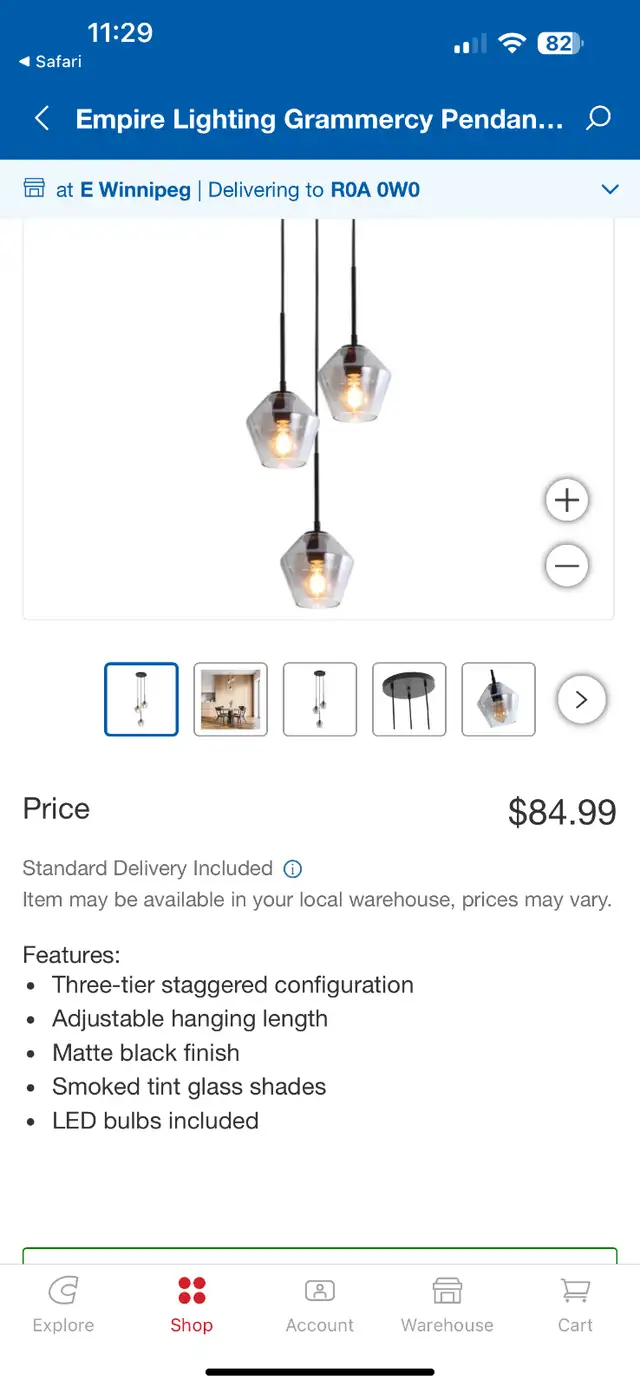This screenshot has width=640, height=1388.
Task: Open the search magnifier icon
Action: pyautogui.click(x=598, y=119)
